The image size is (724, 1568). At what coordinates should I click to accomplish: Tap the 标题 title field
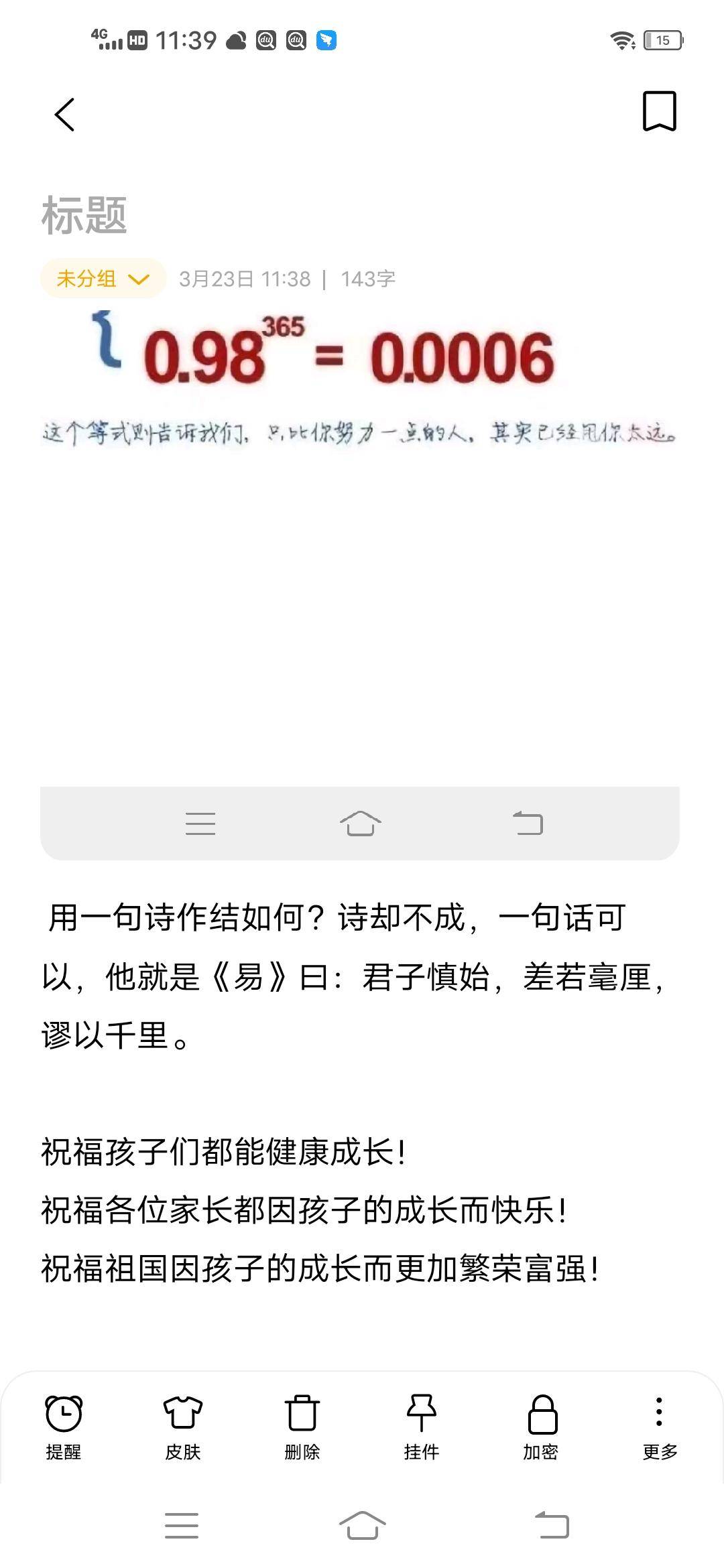tap(84, 216)
